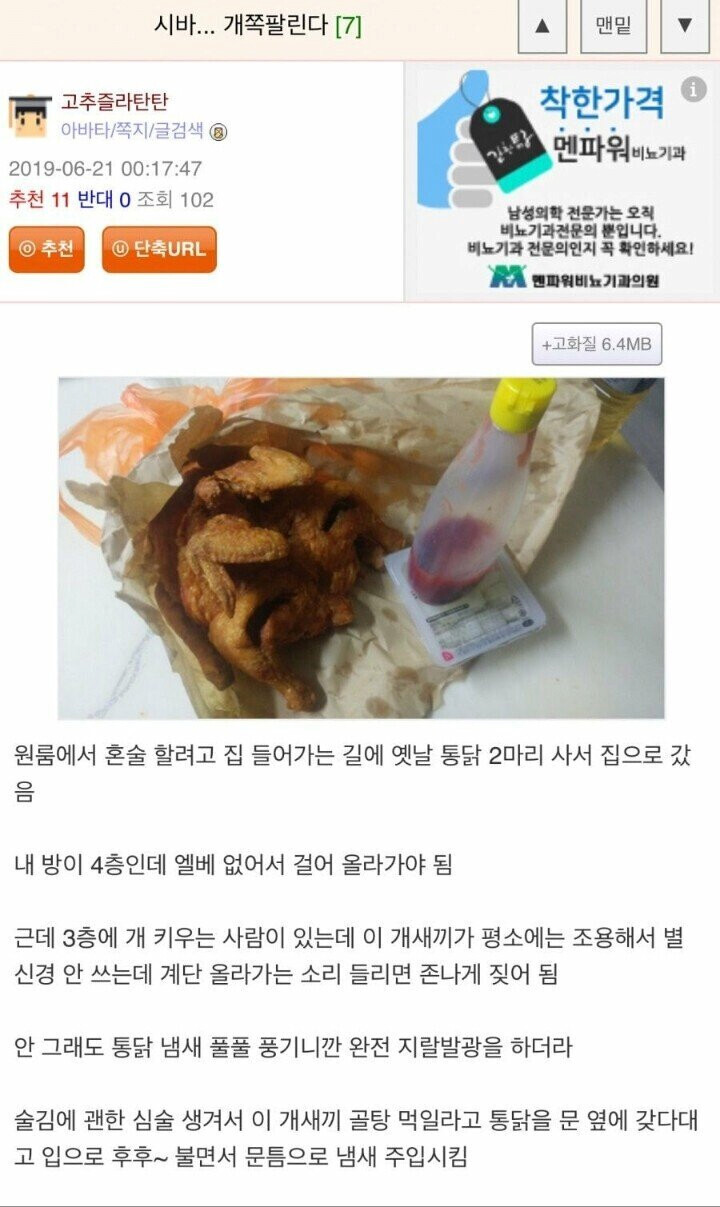Open the fried chicken photo
The image size is (720, 1207).
(x=360, y=548)
